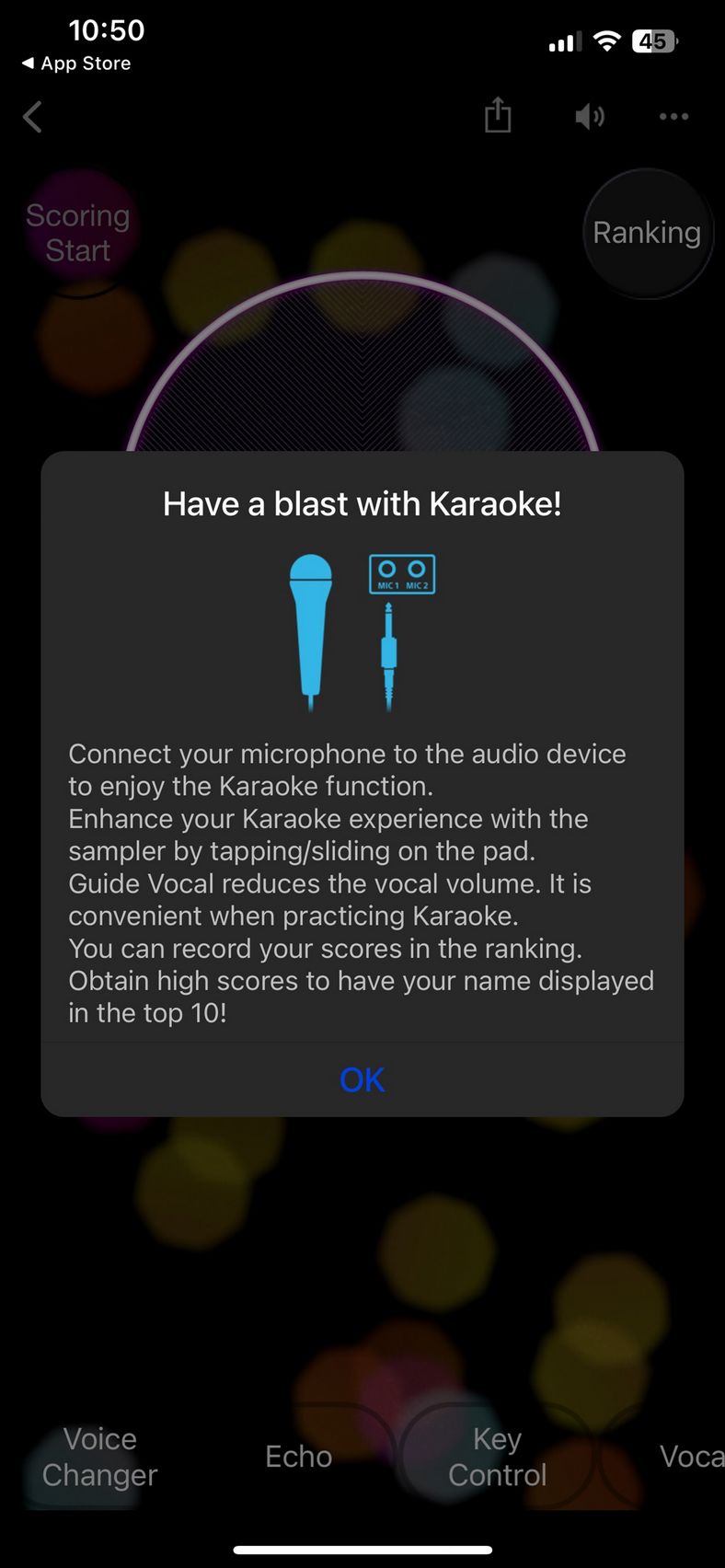
Task: Open Key Control
Action: [498, 1457]
